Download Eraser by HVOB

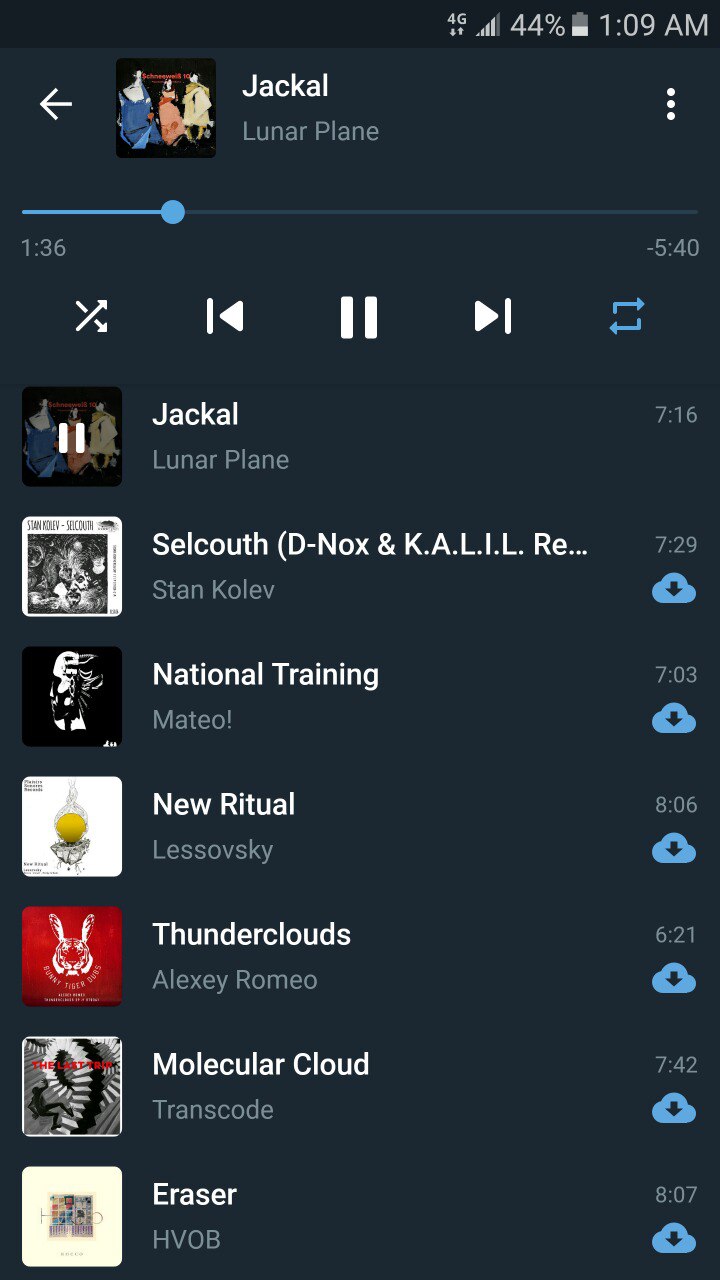[674, 1239]
